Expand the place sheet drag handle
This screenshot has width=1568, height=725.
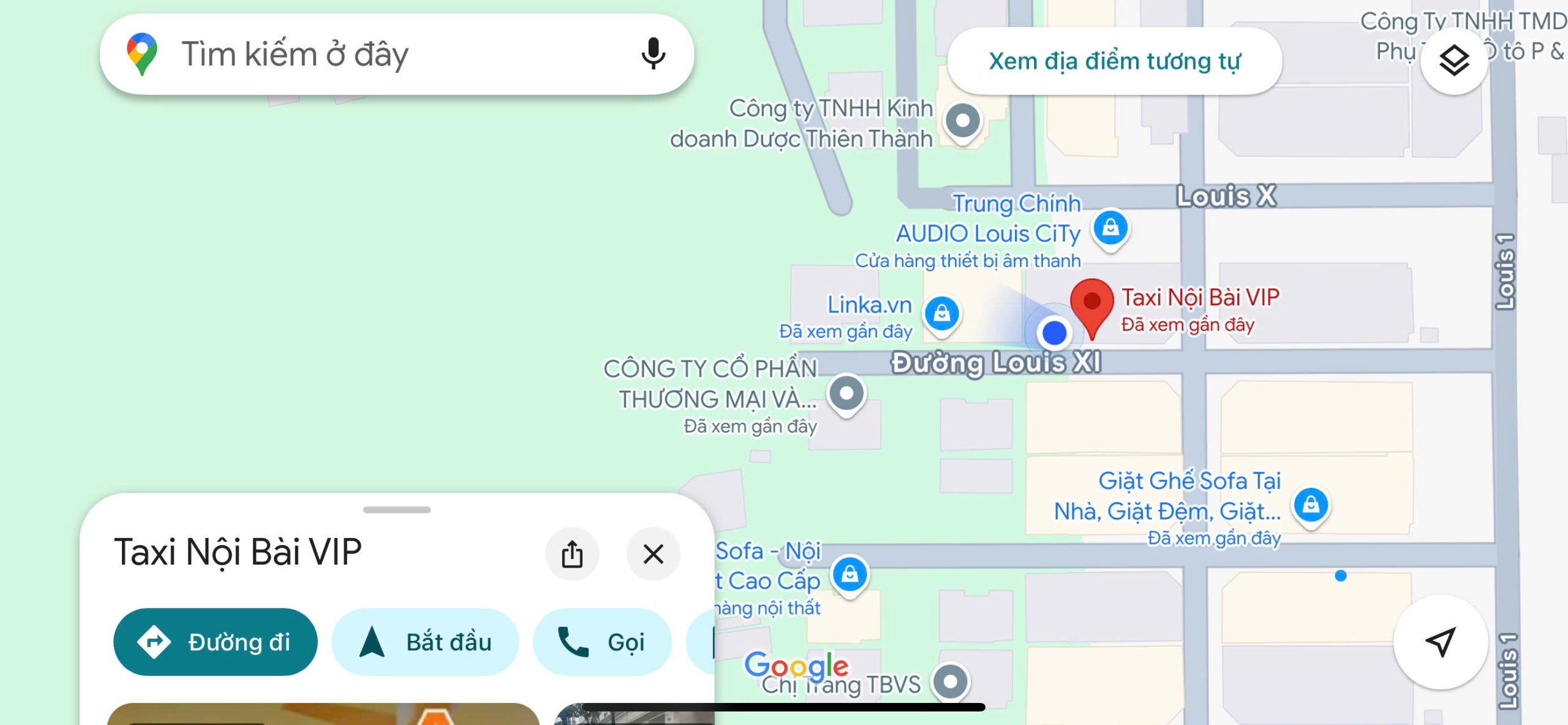397,509
